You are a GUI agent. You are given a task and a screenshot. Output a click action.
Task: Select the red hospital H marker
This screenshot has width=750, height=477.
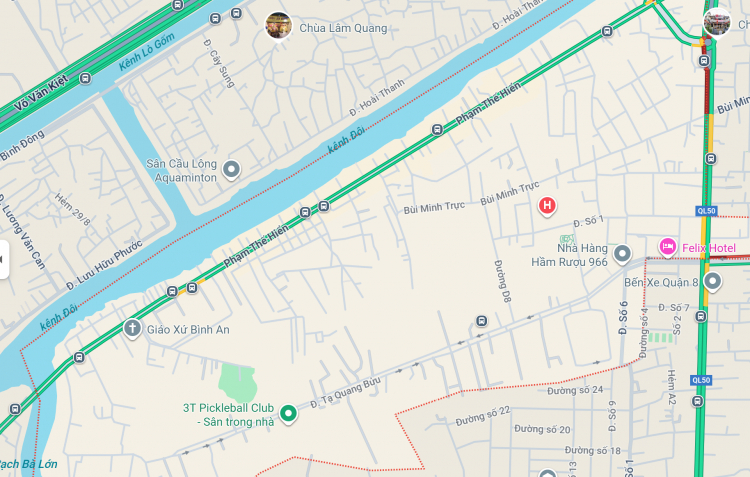tap(547, 206)
